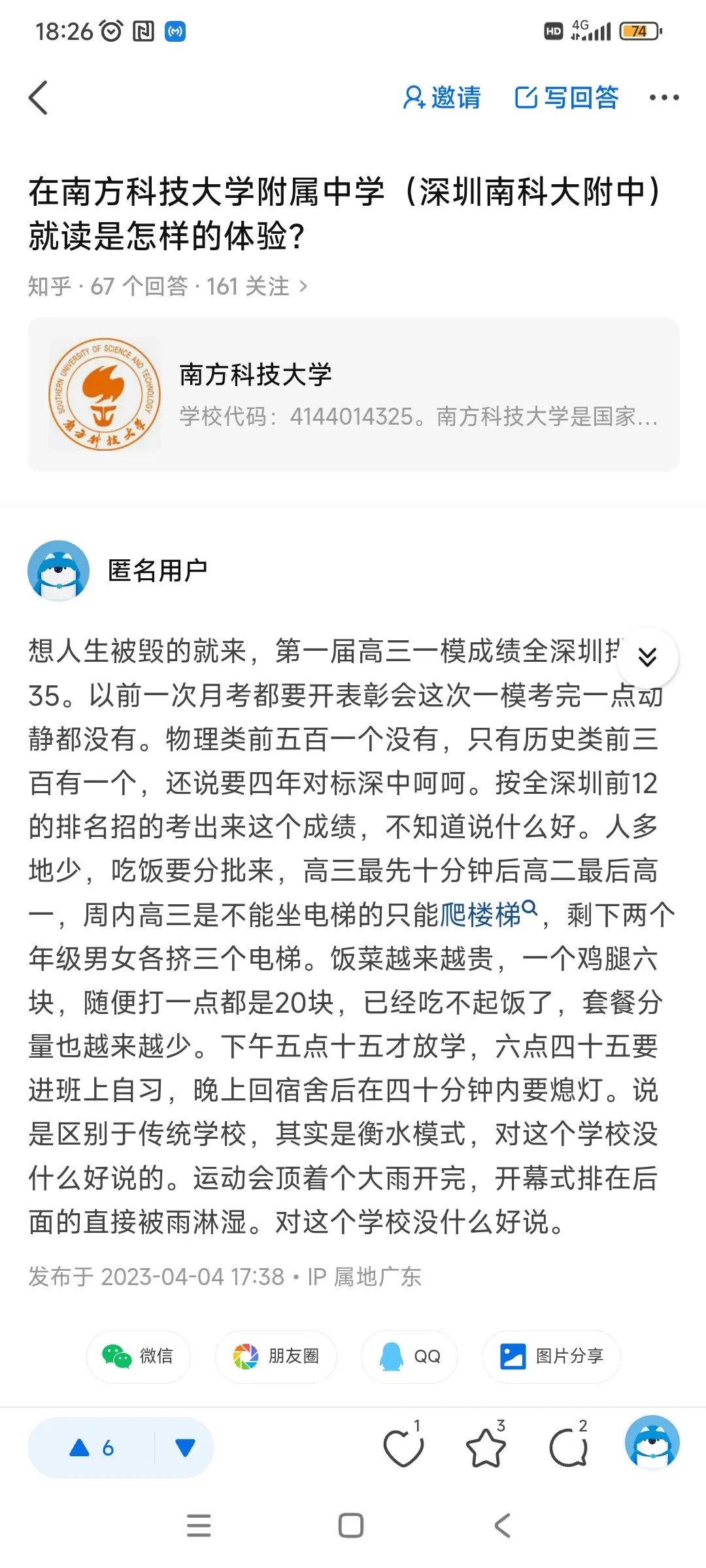The width and height of the screenshot is (706, 1568).
Task: Tap the system home button
Action: coord(351,1526)
